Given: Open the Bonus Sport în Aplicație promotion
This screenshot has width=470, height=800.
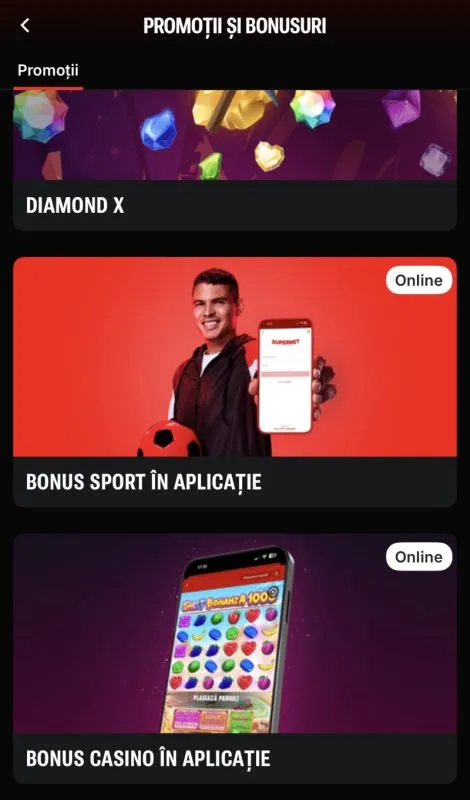Looking at the screenshot, I should [235, 382].
